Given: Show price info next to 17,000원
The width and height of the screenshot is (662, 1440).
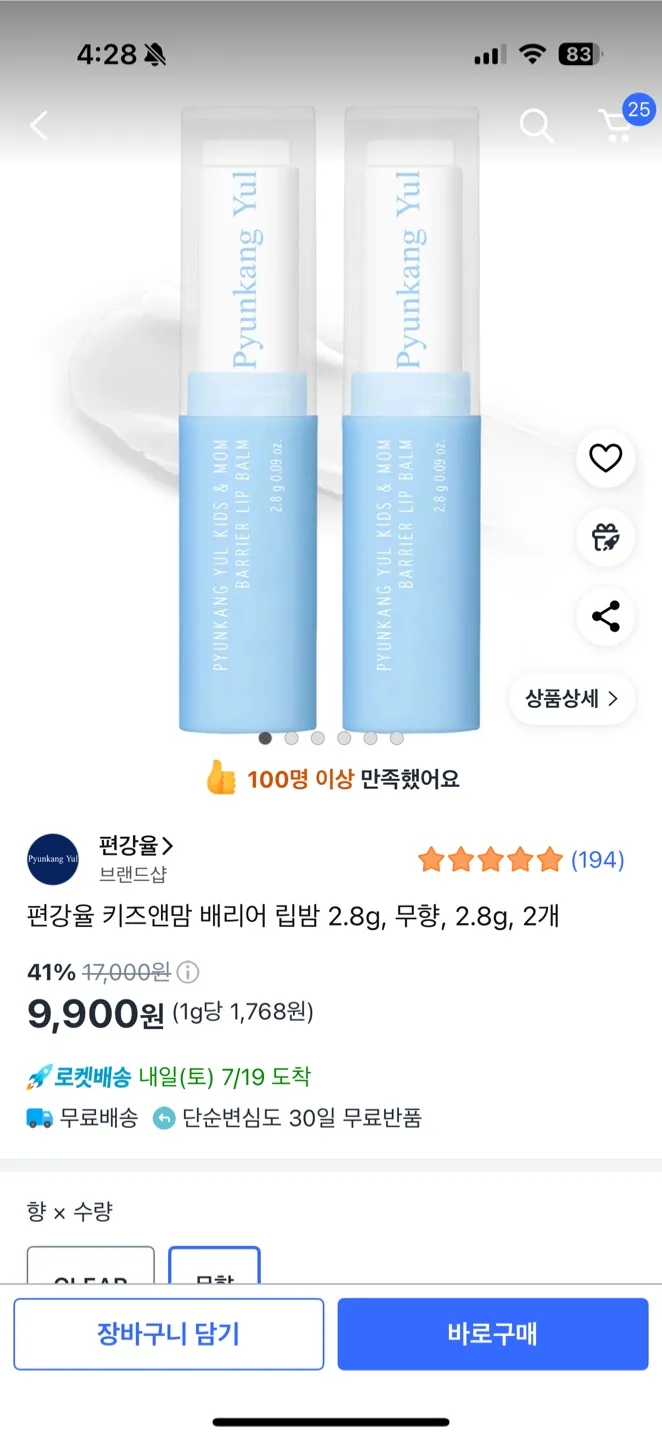Looking at the screenshot, I should (188, 972).
